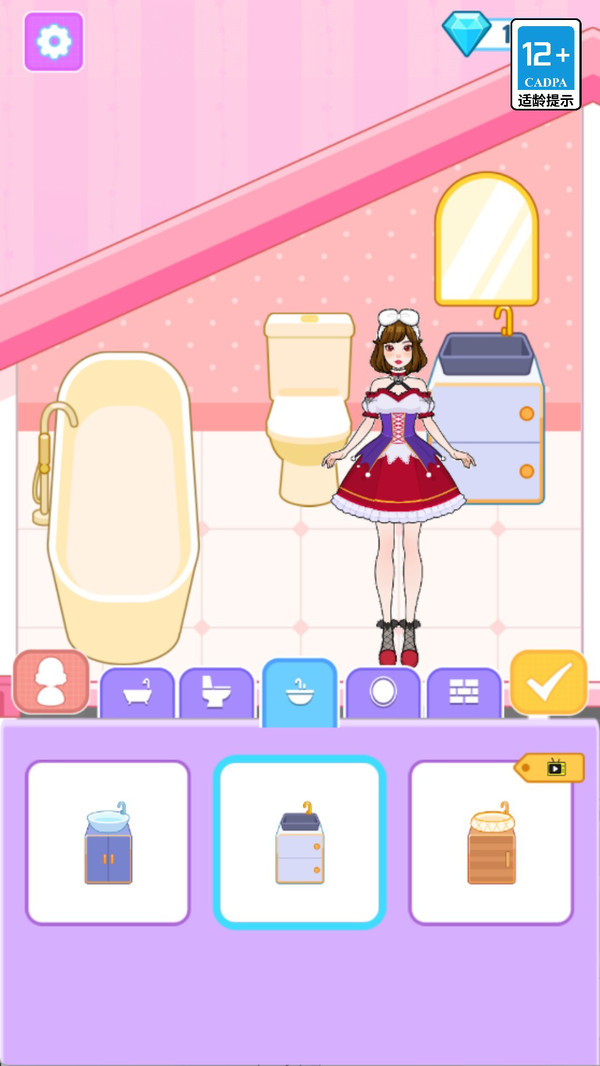Choose the blue cabinet sink
Screen dimensions: 600x1066
108,842
